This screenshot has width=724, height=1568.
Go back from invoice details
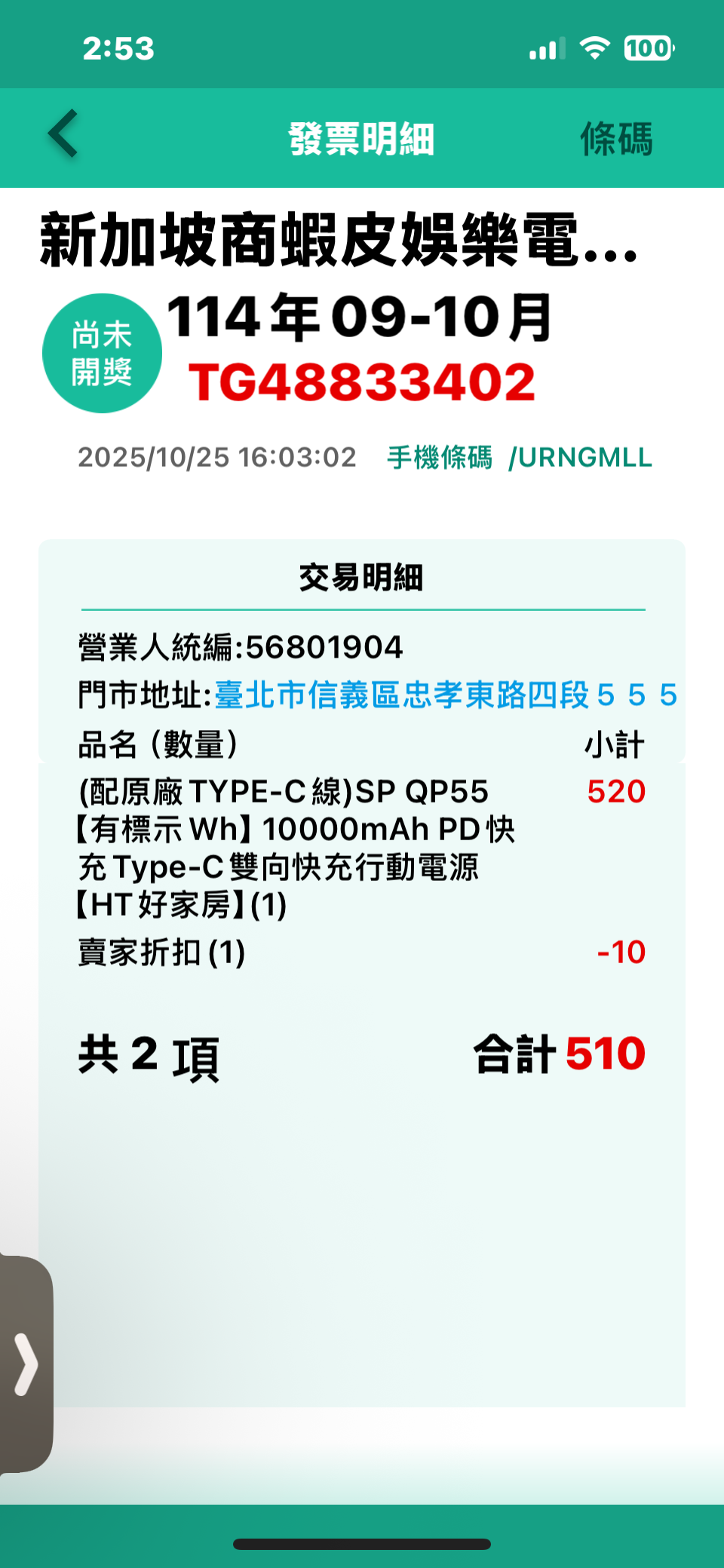63,135
